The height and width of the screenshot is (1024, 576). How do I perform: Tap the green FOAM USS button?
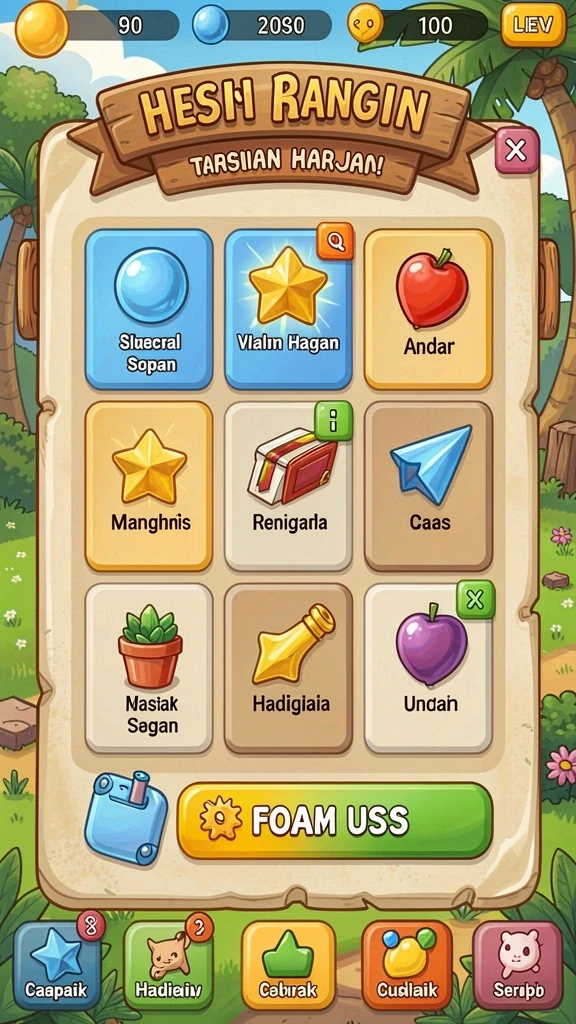point(334,821)
